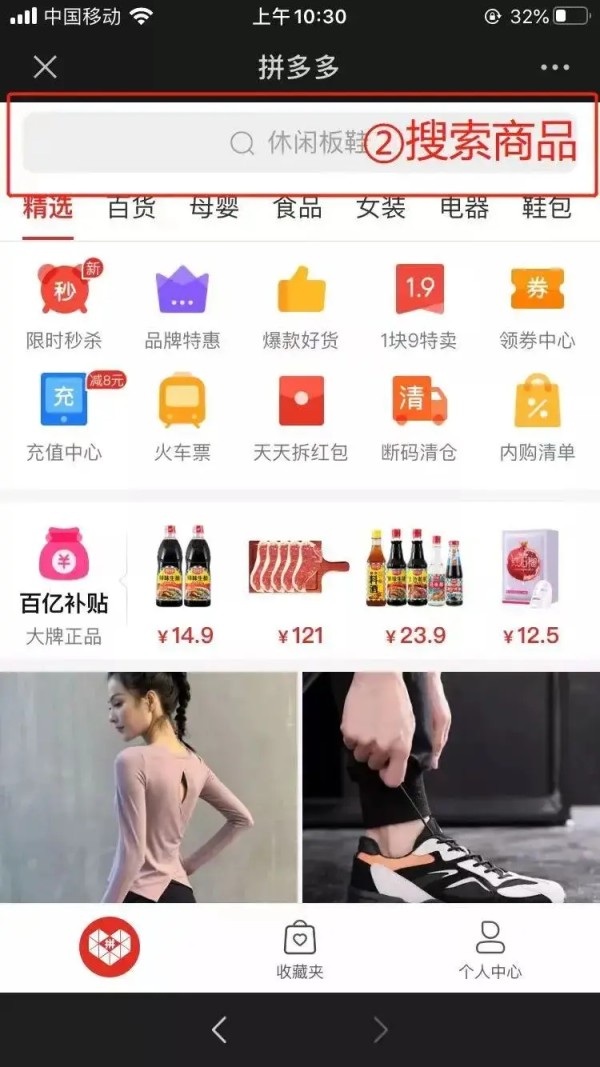
Task: Switch to the 母婴 tab
Action: [x=214, y=207]
